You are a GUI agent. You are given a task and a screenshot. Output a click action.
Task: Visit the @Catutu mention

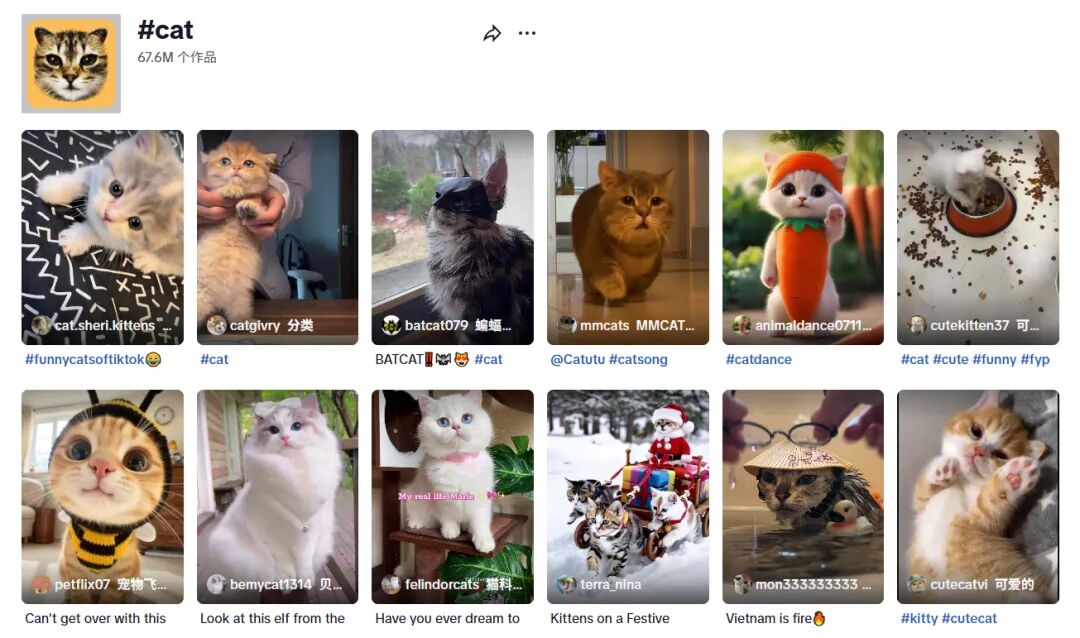click(577, 360)
